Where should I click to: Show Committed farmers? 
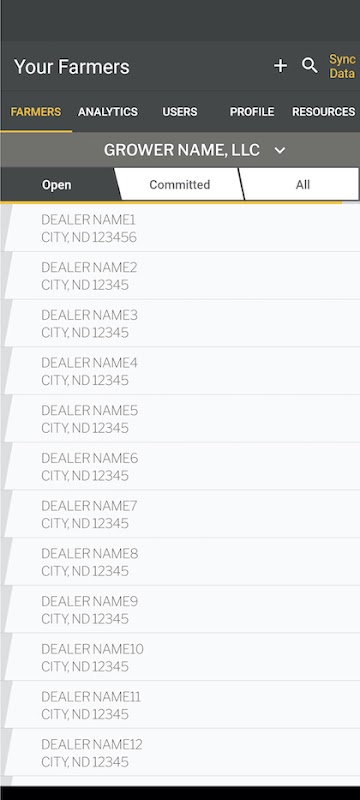pyautogui.click(x=179, y=185)
